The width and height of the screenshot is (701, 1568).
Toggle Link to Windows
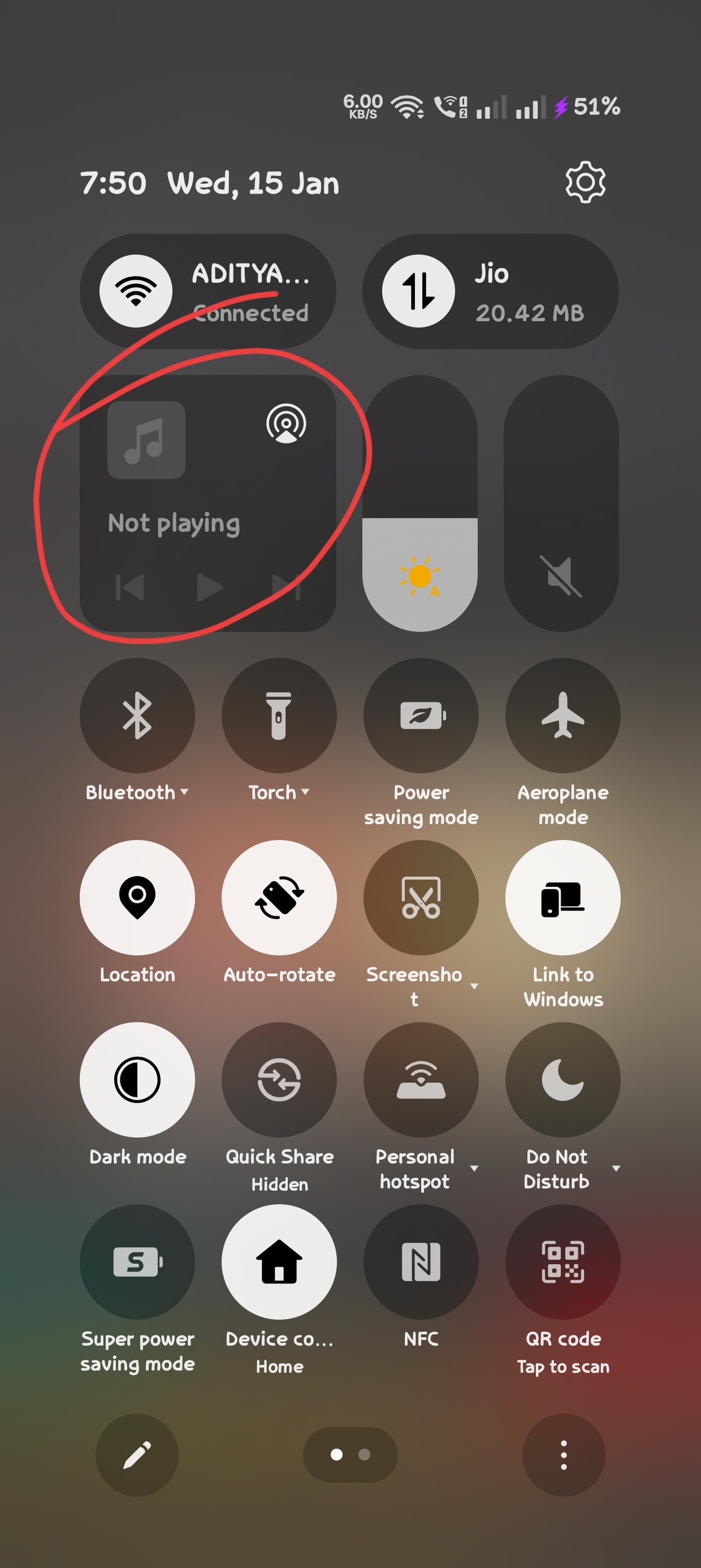pos(563,898)
